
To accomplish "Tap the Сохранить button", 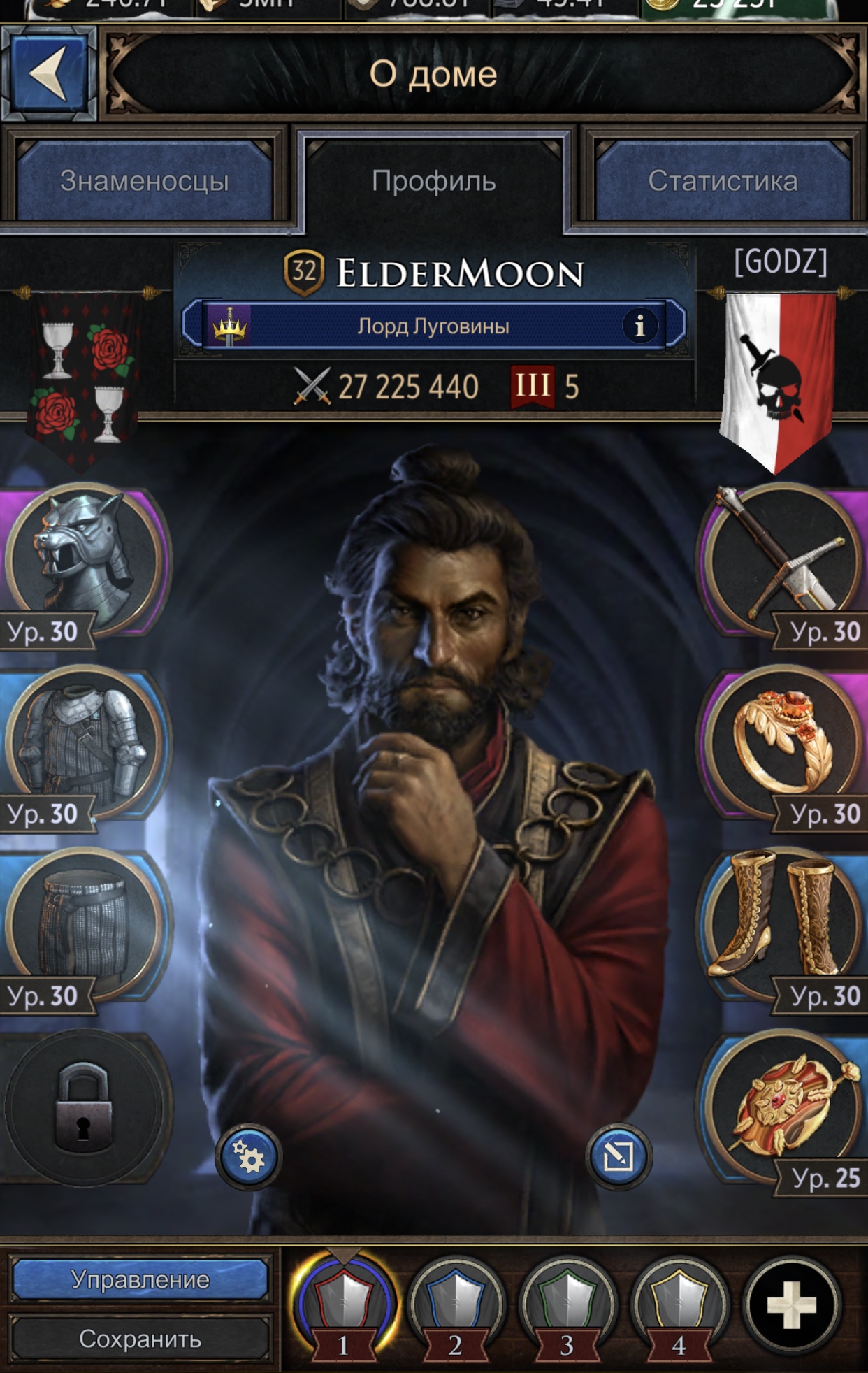I will (x=140, y=1339).
